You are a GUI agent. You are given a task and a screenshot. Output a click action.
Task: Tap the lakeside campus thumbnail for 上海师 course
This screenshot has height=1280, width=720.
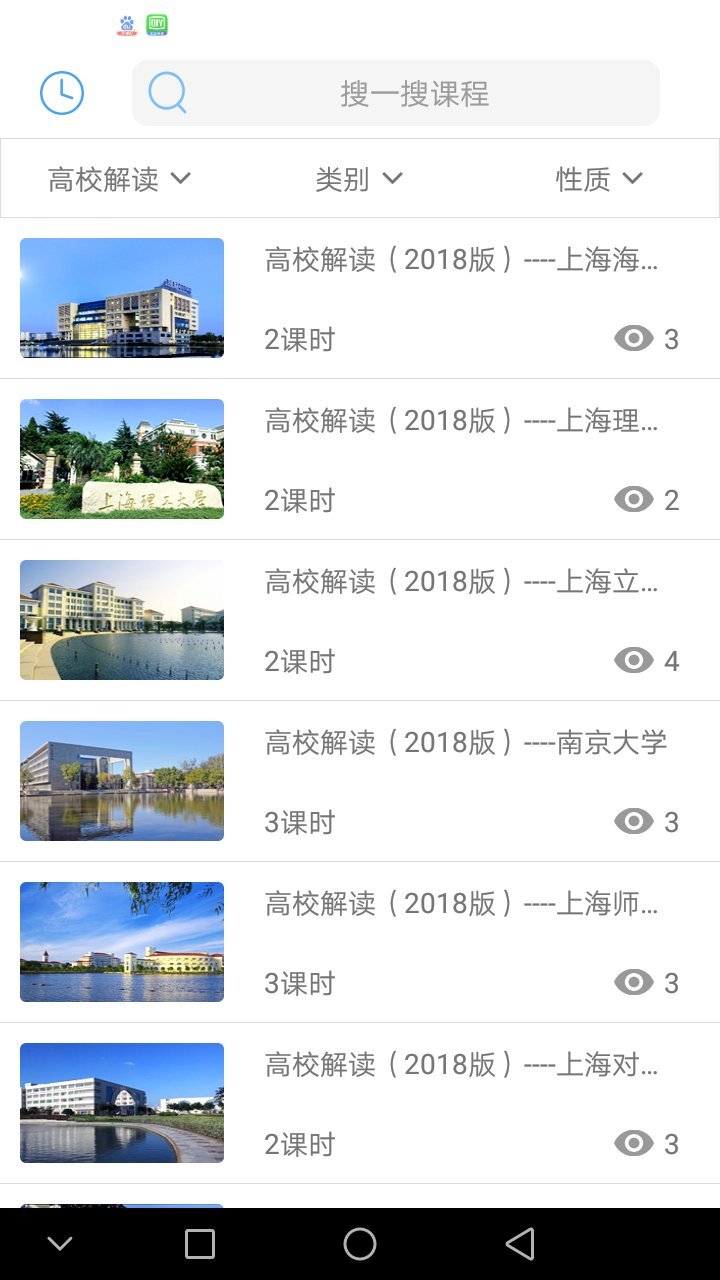(x=121, y=941)
